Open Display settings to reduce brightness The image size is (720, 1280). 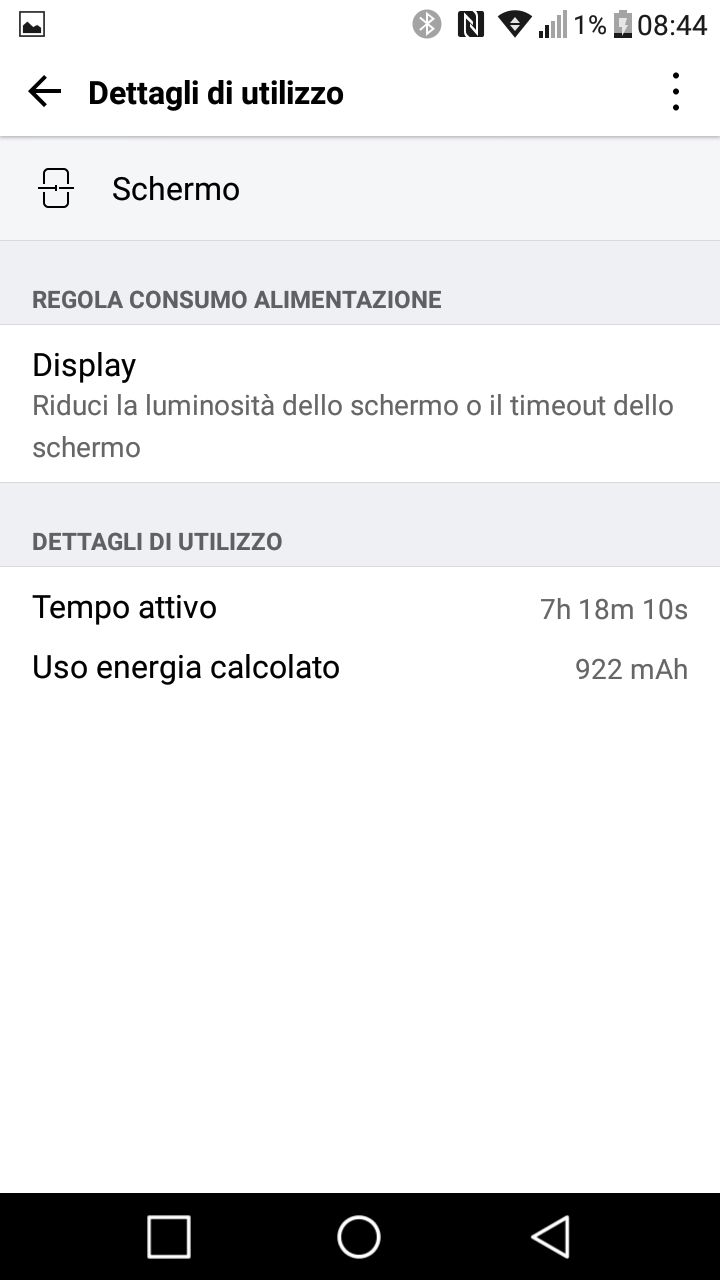click(360, 404)
